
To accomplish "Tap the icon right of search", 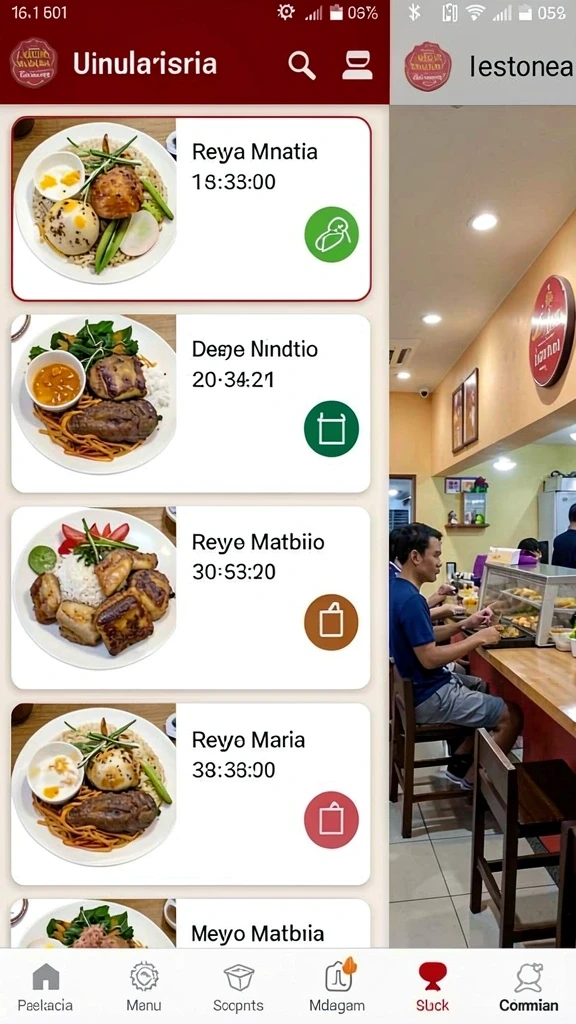I will tap(357, 65).
